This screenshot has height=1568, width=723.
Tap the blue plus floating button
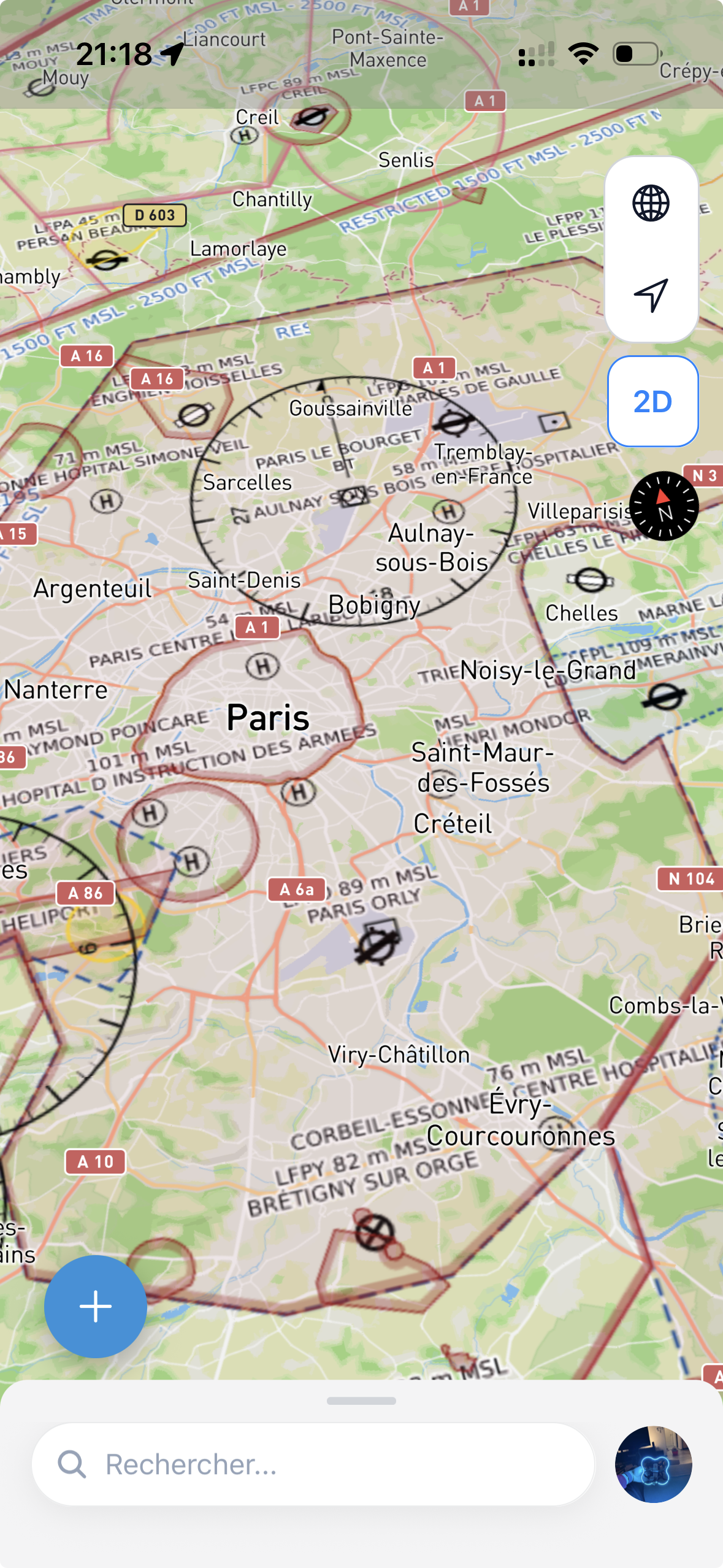96,1306
